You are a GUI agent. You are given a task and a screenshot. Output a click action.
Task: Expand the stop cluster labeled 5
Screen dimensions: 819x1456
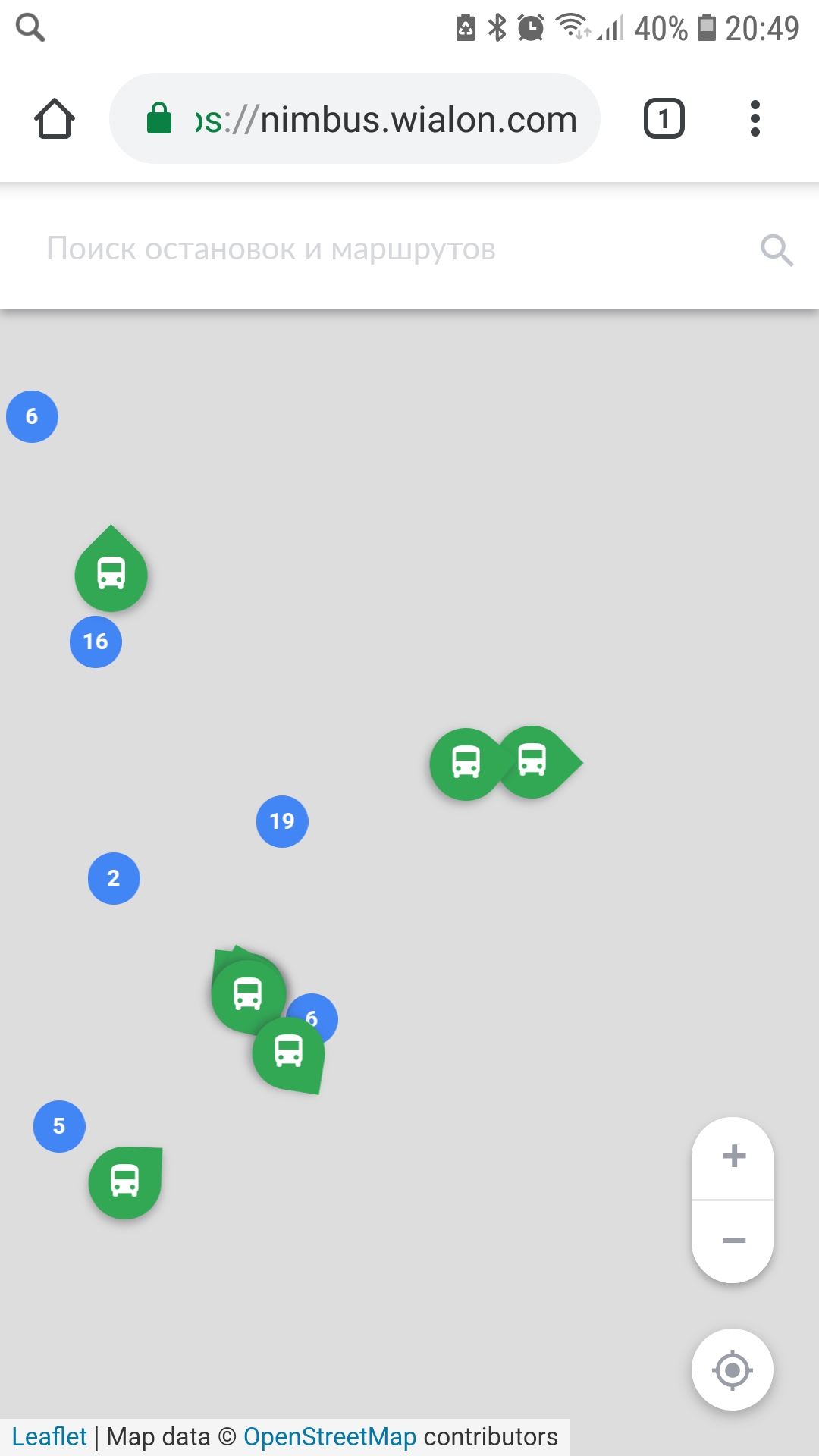click(x=59, y=1126)
